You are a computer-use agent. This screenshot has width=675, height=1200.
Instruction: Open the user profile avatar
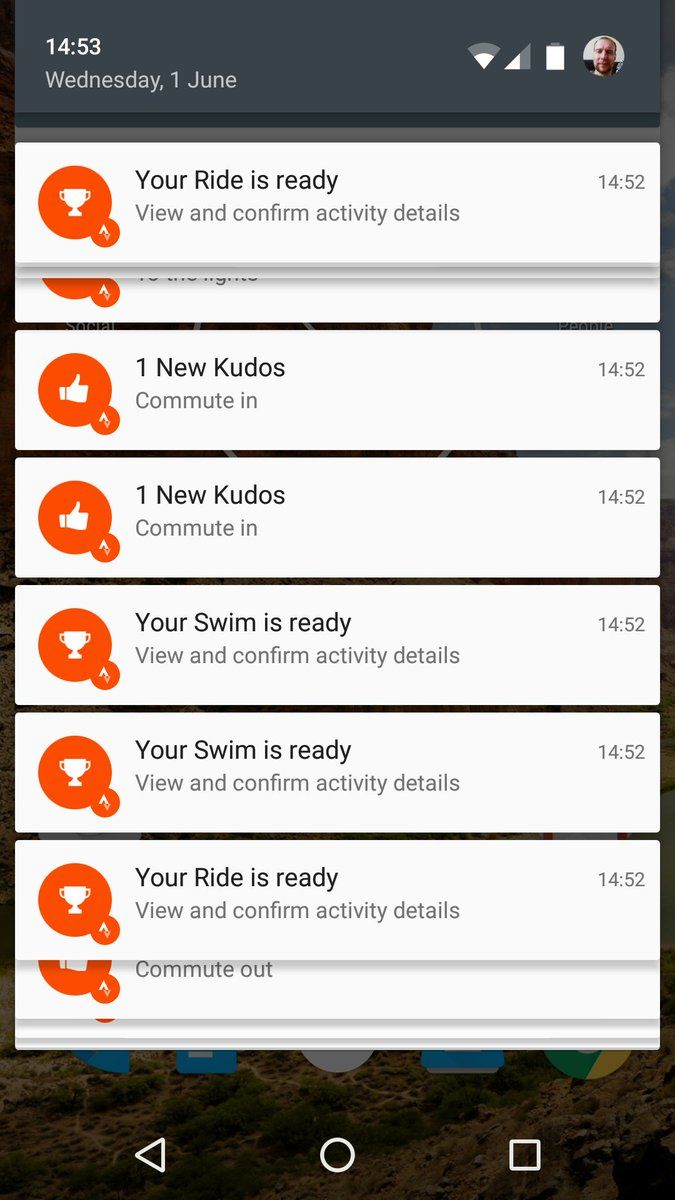(x=603, y=57)
